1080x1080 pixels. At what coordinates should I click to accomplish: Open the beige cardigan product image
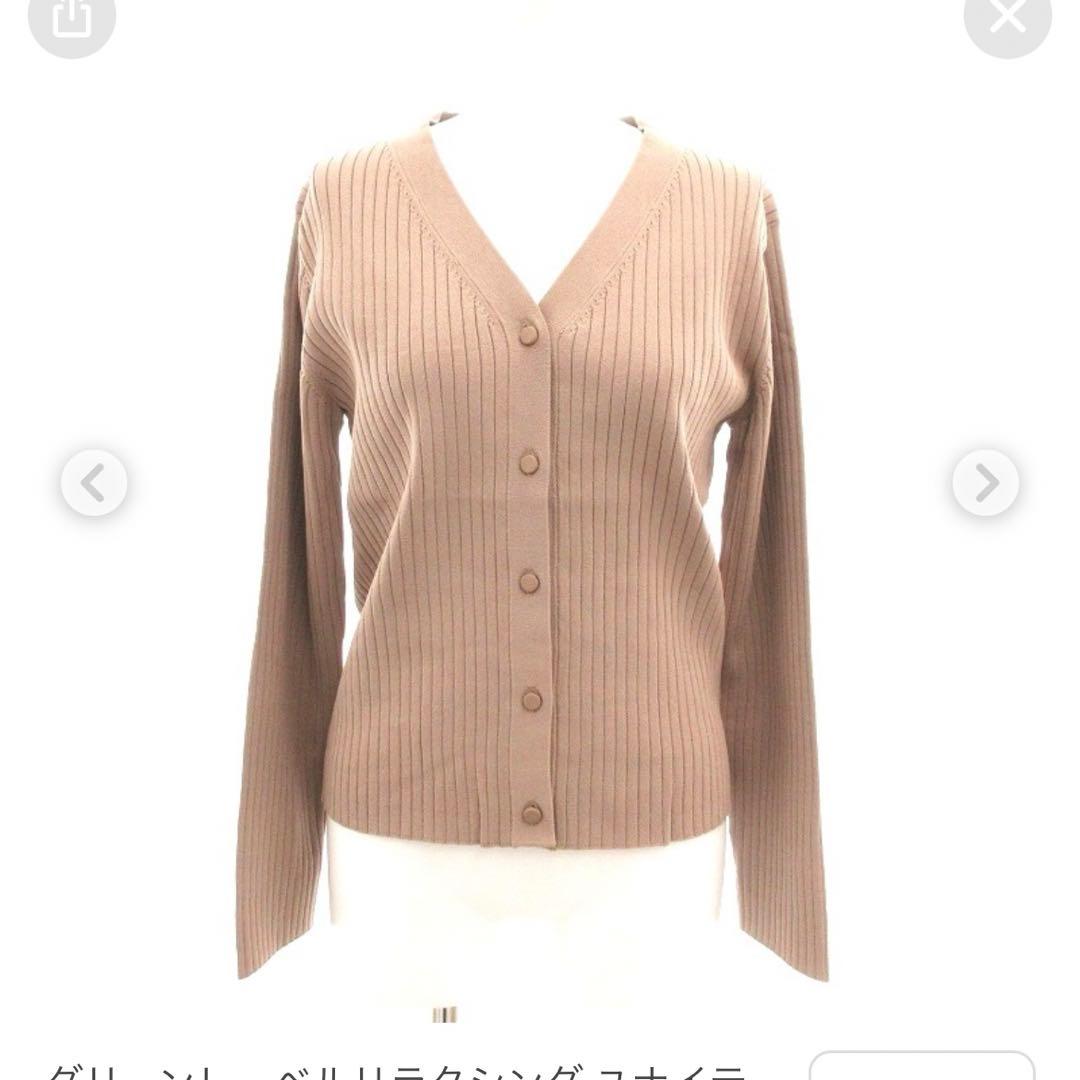[540, 540]
